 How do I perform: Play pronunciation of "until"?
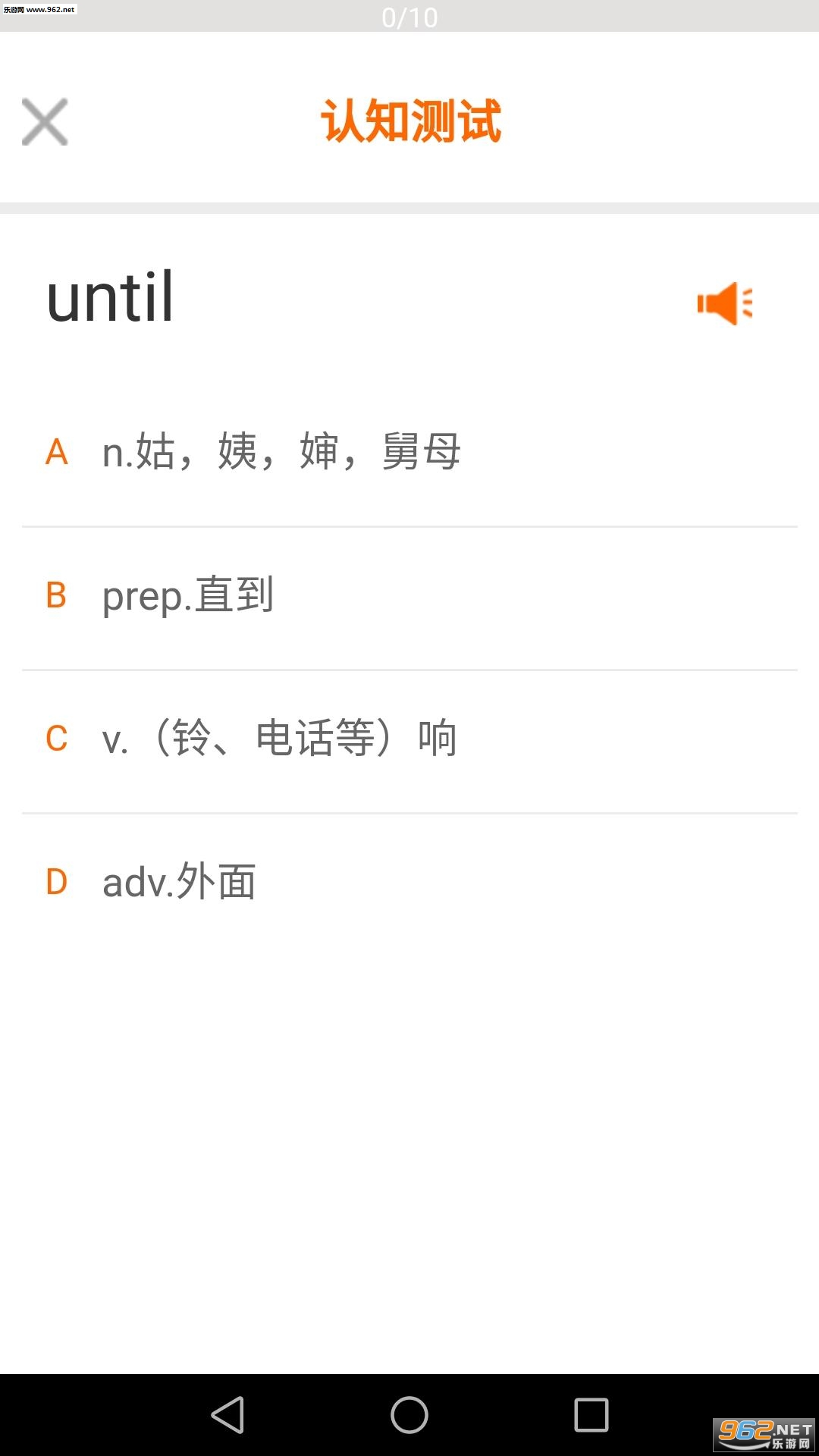point(725,303)
